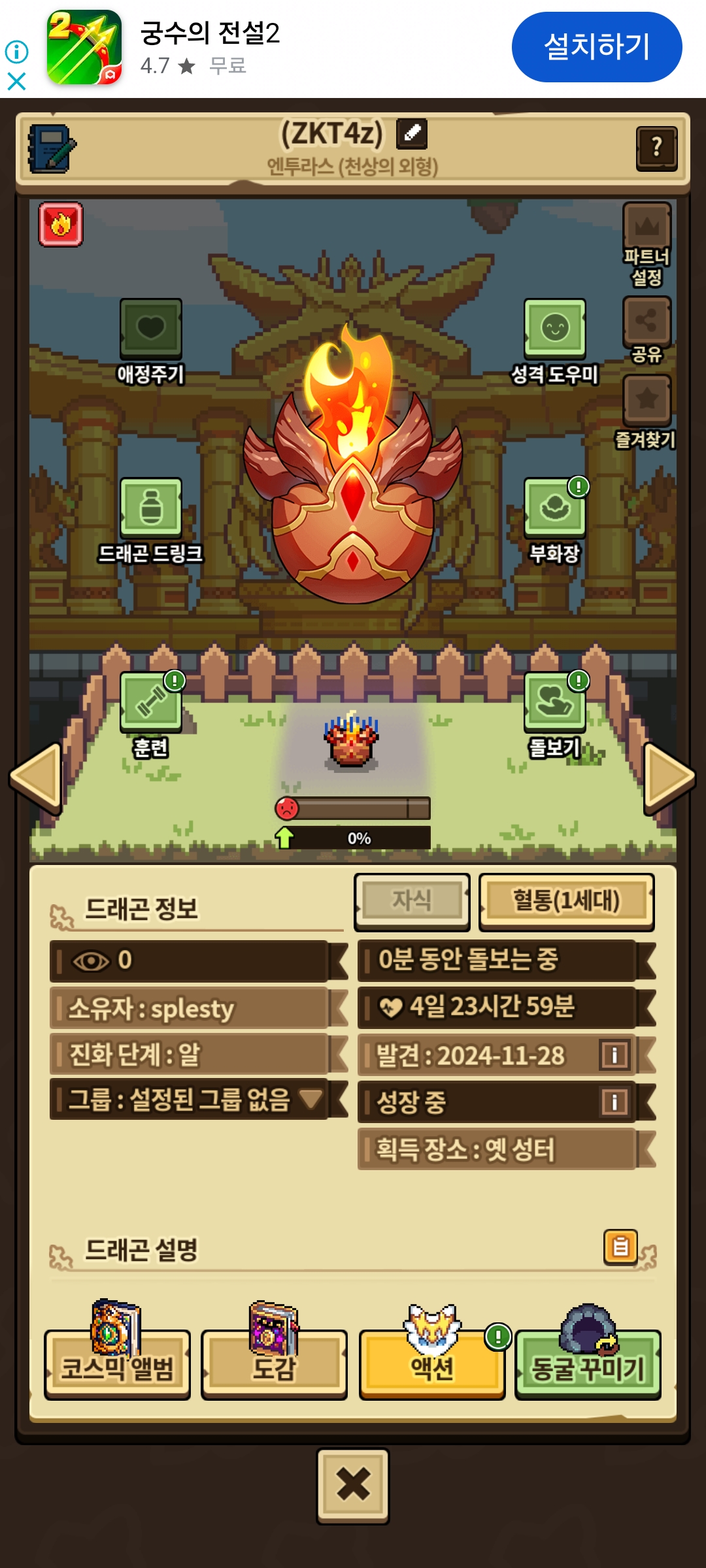Tap the 애정주기 heart button
Image resolution: width=706 pixels, height=1568 pixels.
[x=151, y=329]
